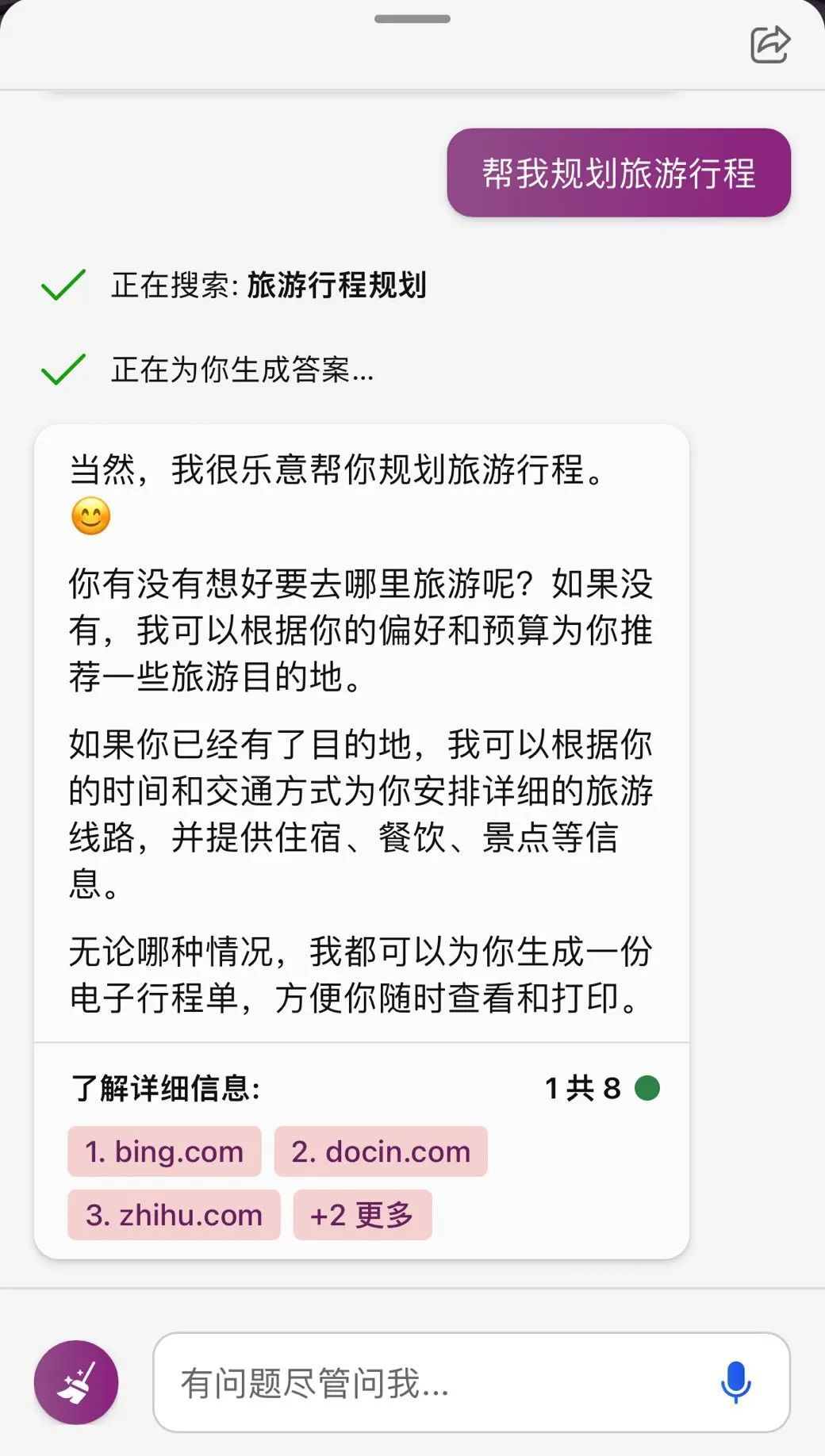Expand the +2 更多 sources chip

click(x=363, y=1215)
